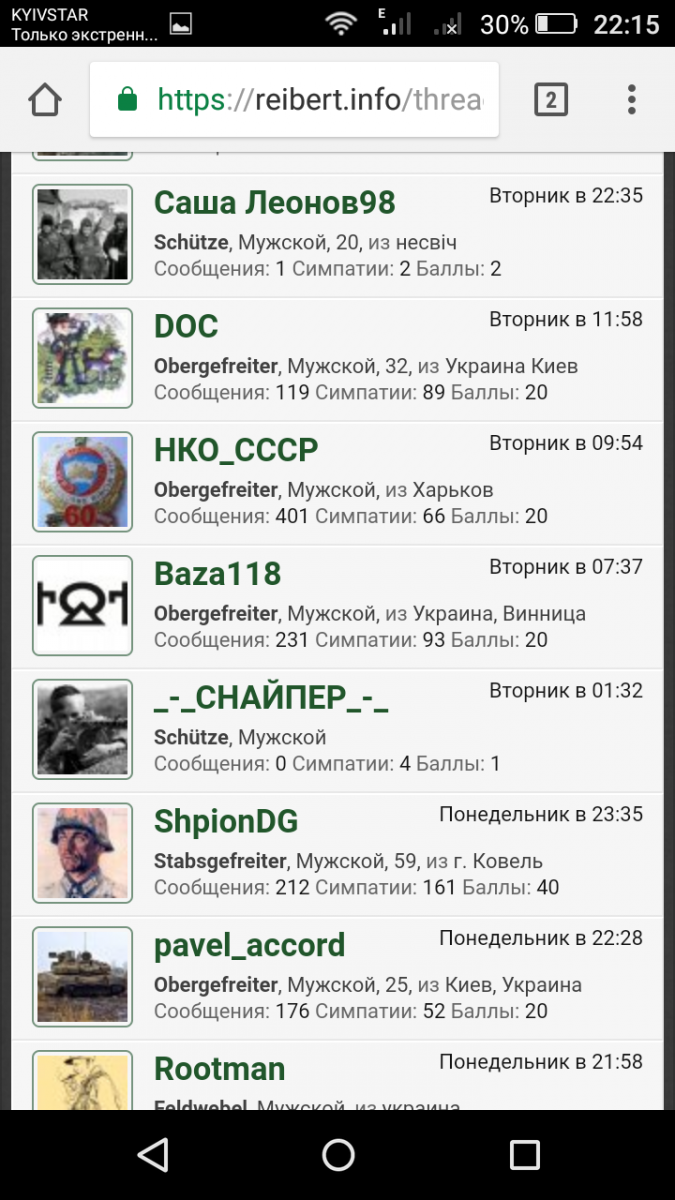Go to the browser home page
This screenshot has width=675, height=1200.
click(45, 100)
